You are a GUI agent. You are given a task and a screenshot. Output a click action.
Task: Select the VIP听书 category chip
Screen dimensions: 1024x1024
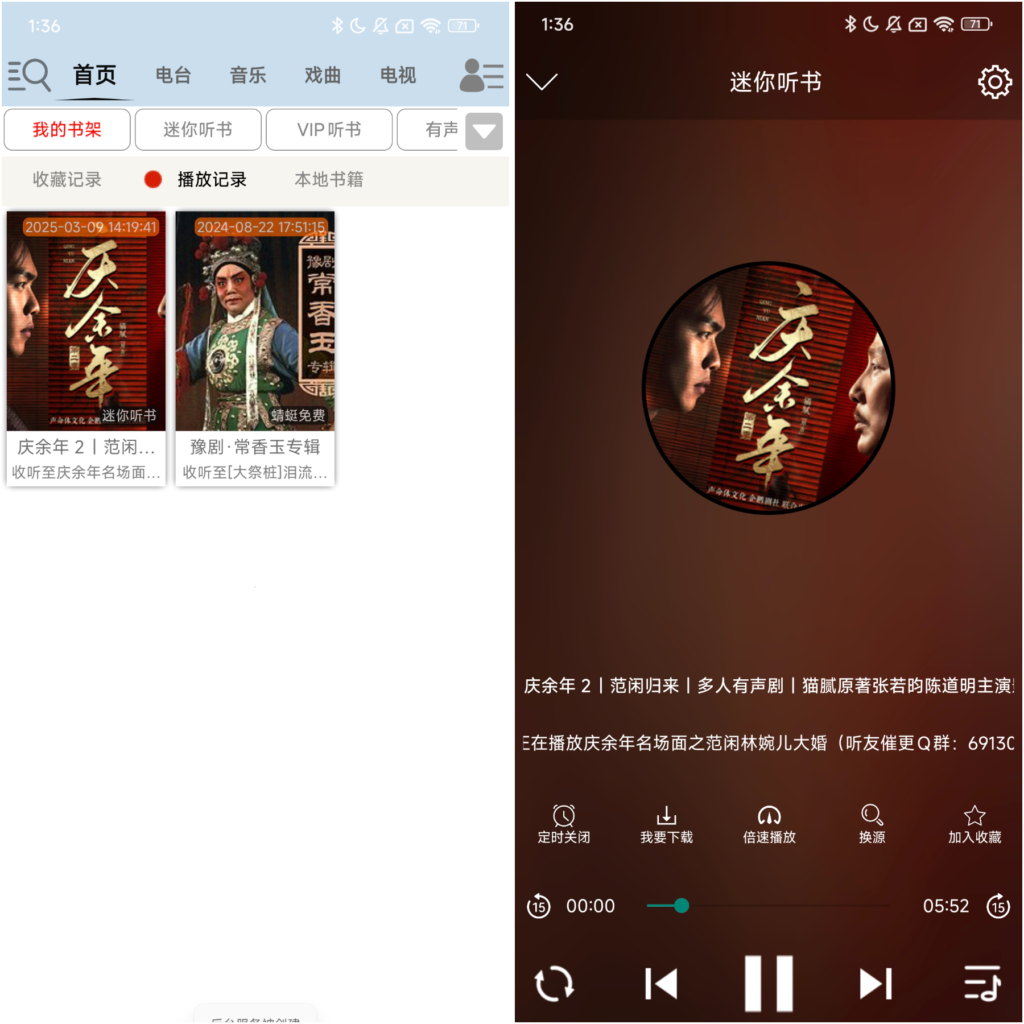pyautogui.click(x=329, y=130)
